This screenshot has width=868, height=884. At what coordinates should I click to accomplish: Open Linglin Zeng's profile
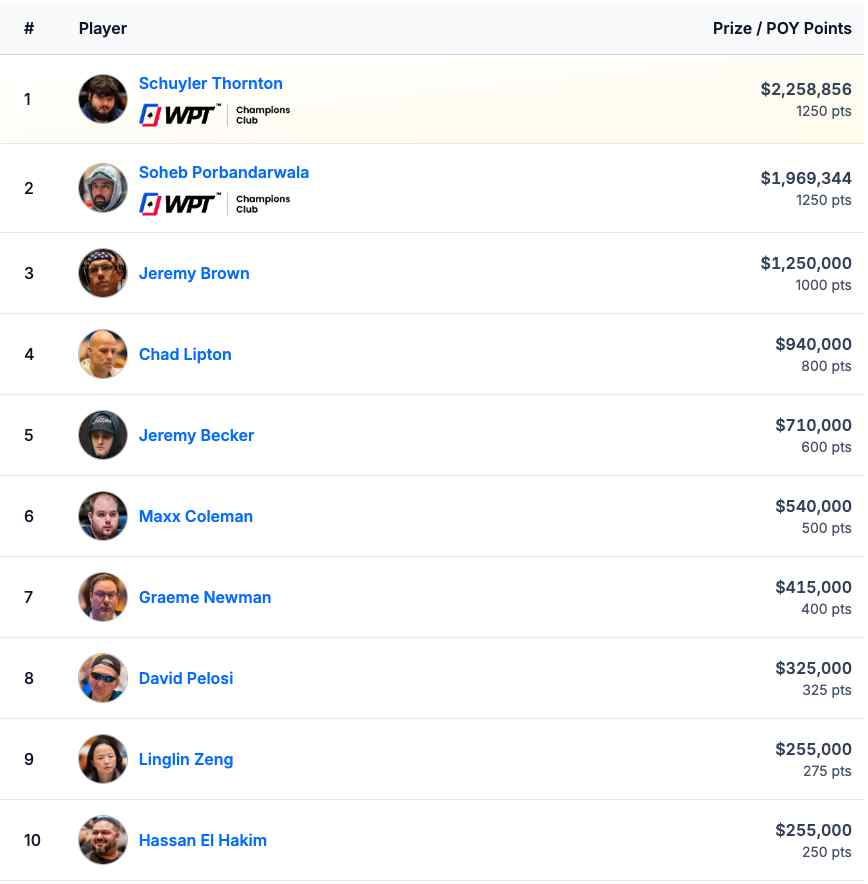coord(186,760)
